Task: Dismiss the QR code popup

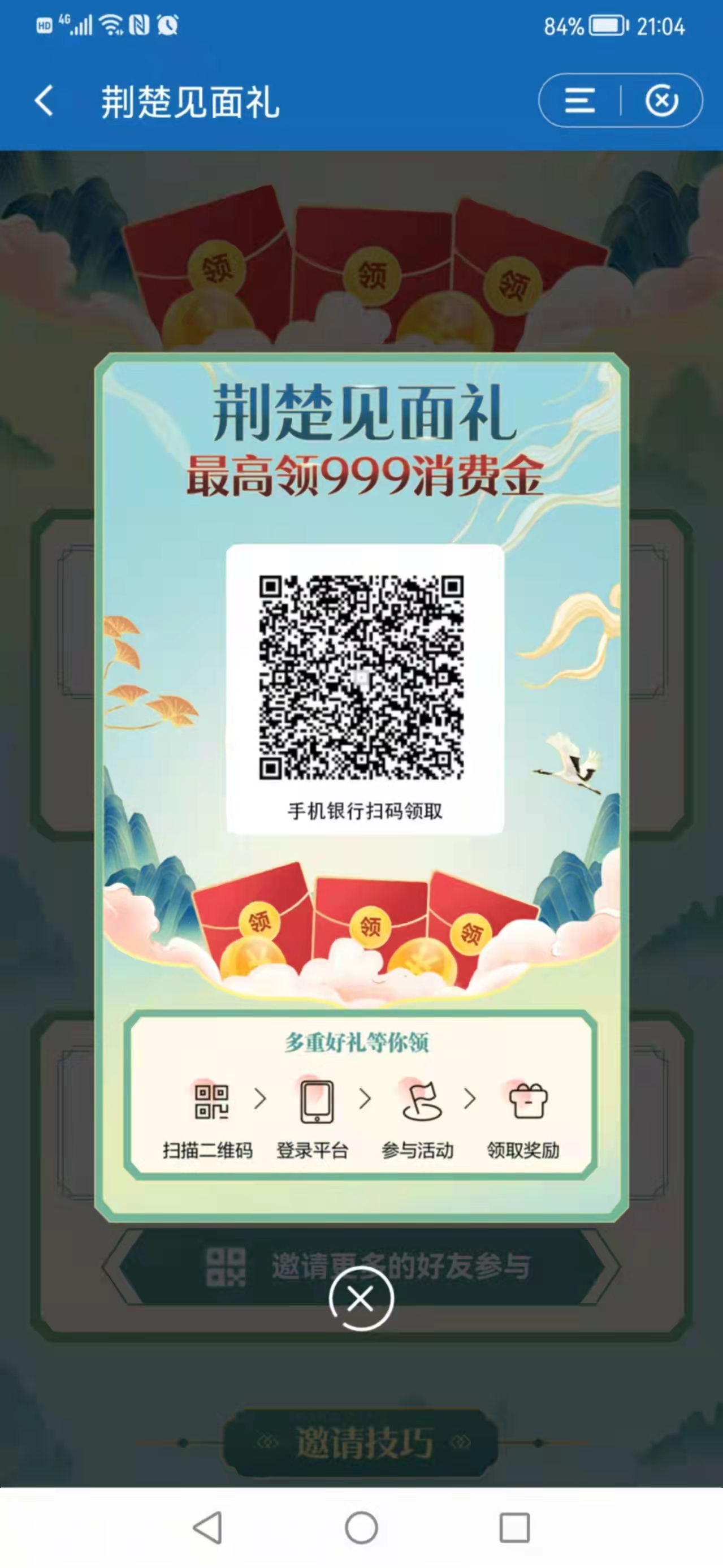Action: pos(361,1299)
